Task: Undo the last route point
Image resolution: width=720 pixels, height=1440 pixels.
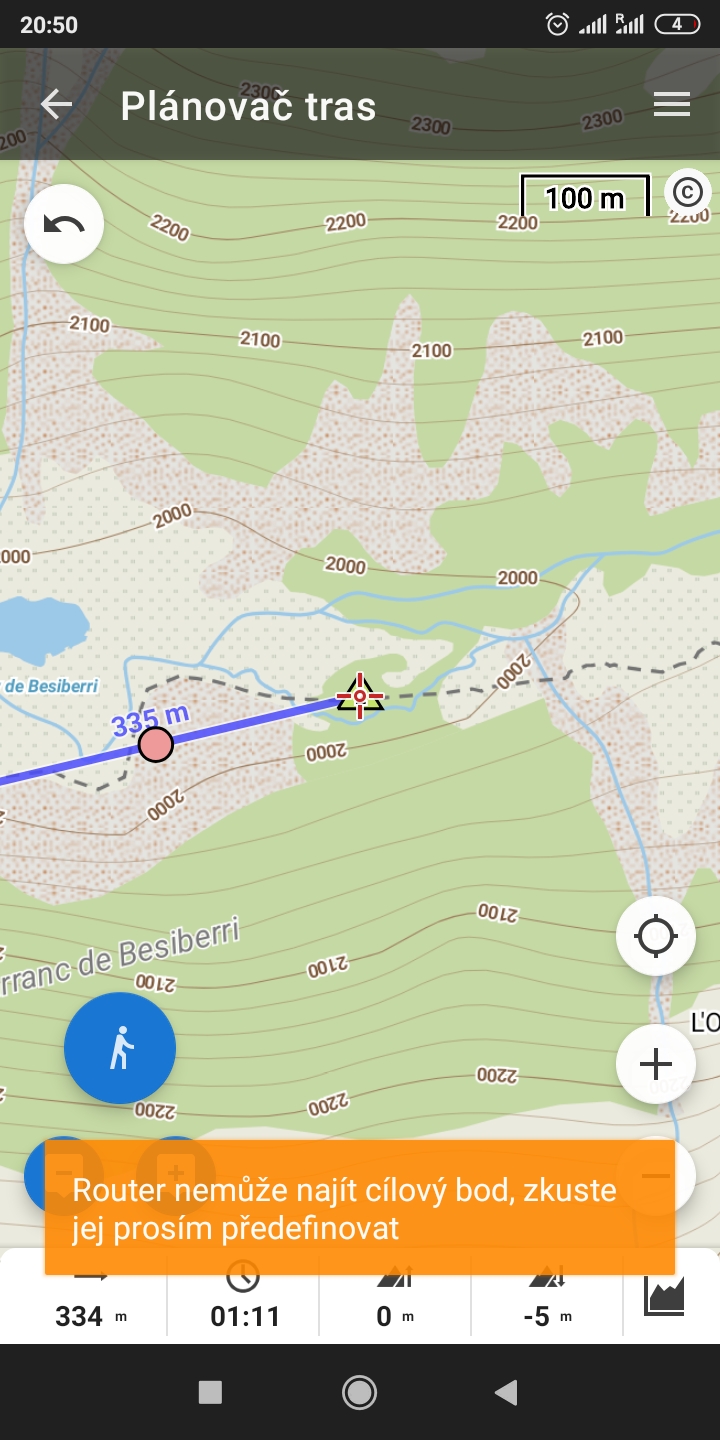Action: tap(64, 224)
